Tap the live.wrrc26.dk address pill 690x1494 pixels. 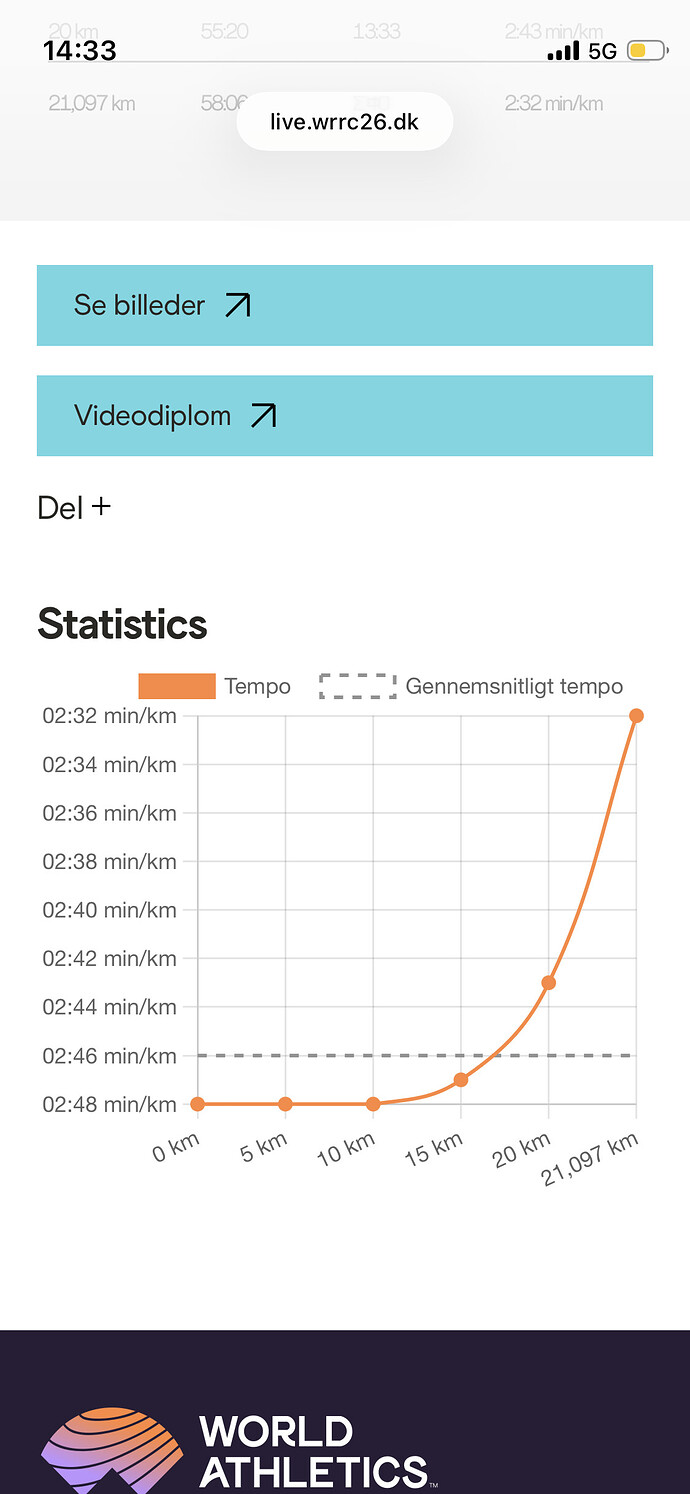[x=345, y=122]
